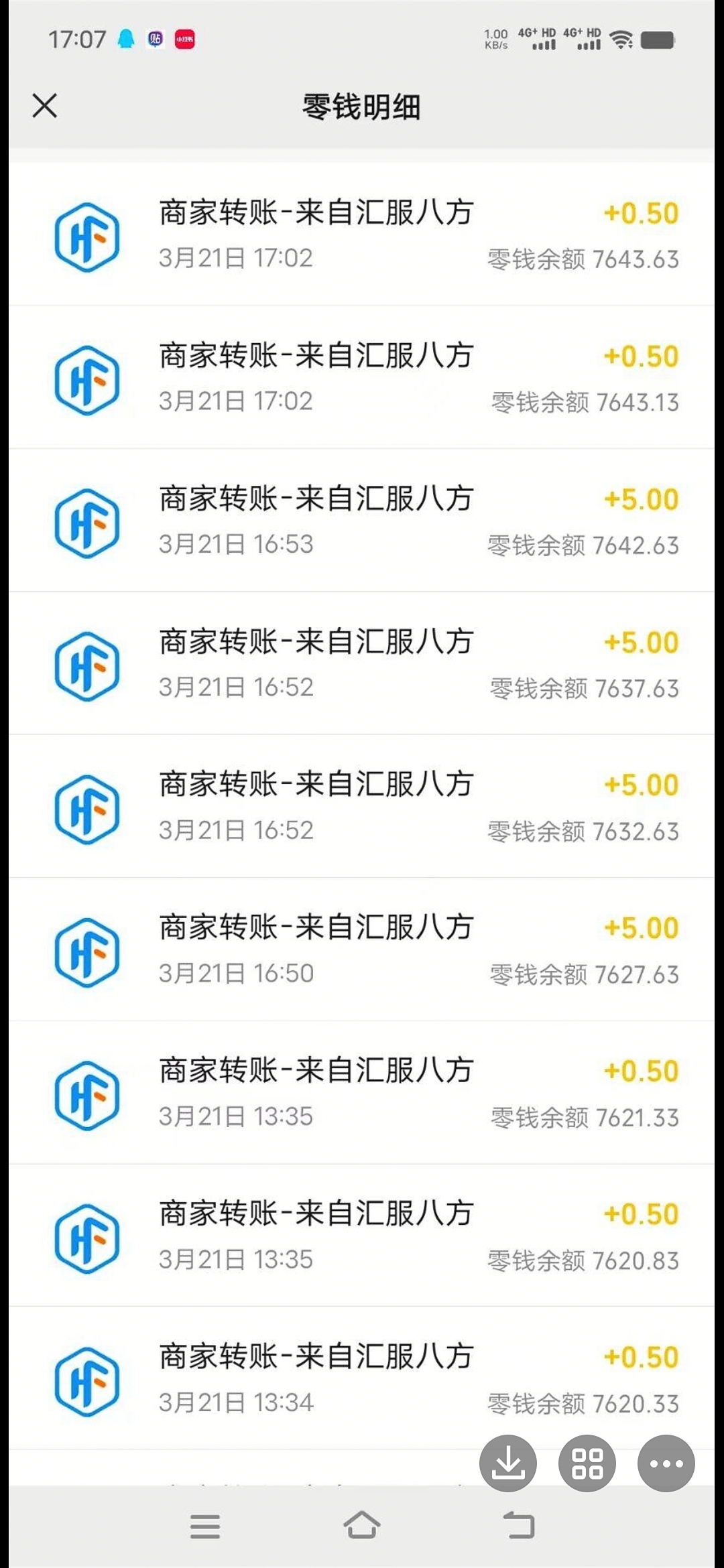The width and height of the screenshot is (724, 1568).
Task: Open the transfer with balance 7632.63
Action: pyautogui.click(x=362, y=807)
